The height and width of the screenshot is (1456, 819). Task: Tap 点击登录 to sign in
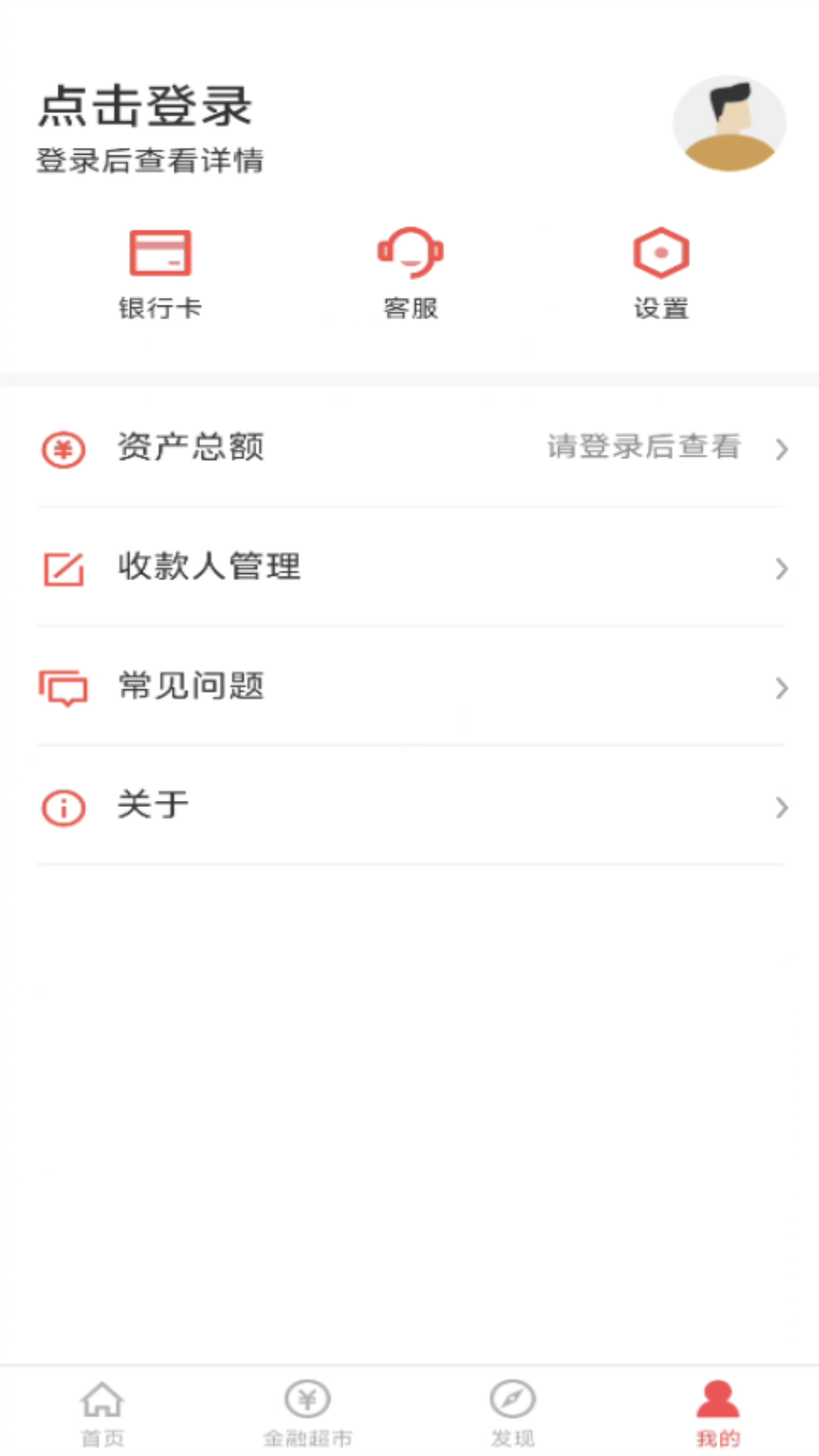pos(145,106)
